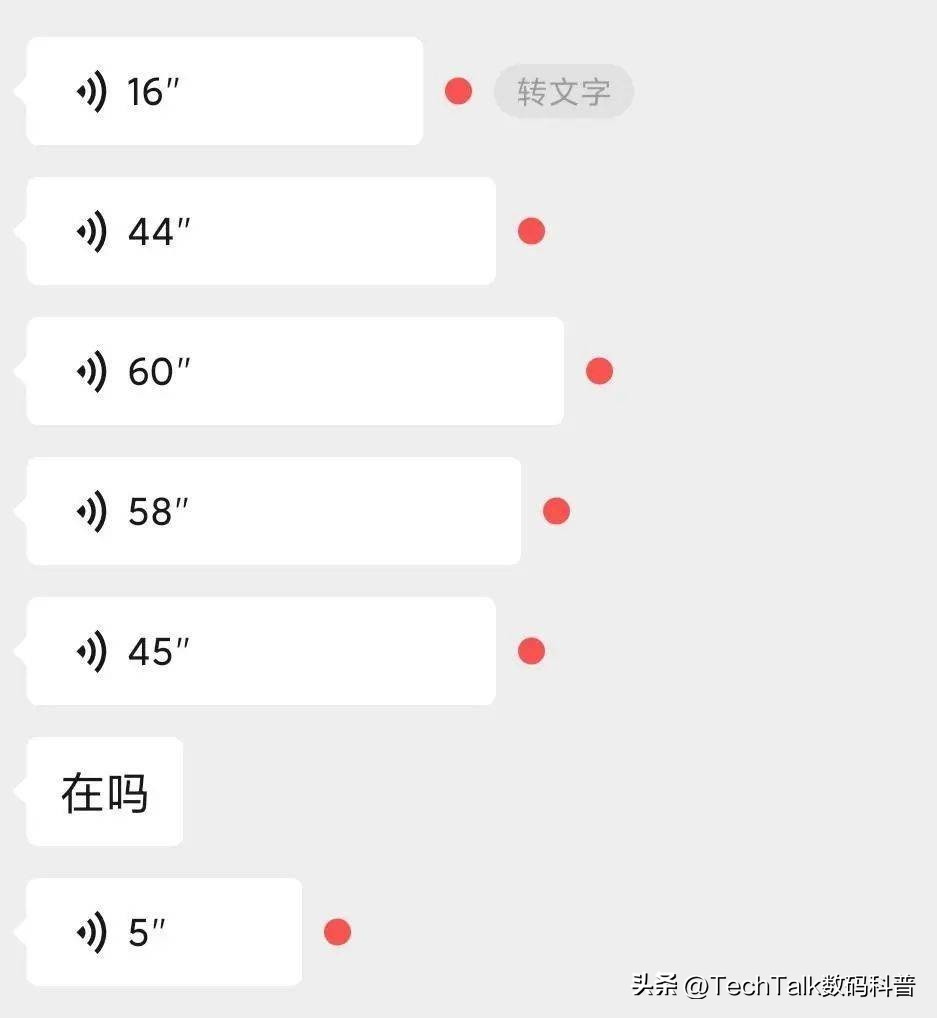Start the 45-second voice message

click(x=260, y=652)
